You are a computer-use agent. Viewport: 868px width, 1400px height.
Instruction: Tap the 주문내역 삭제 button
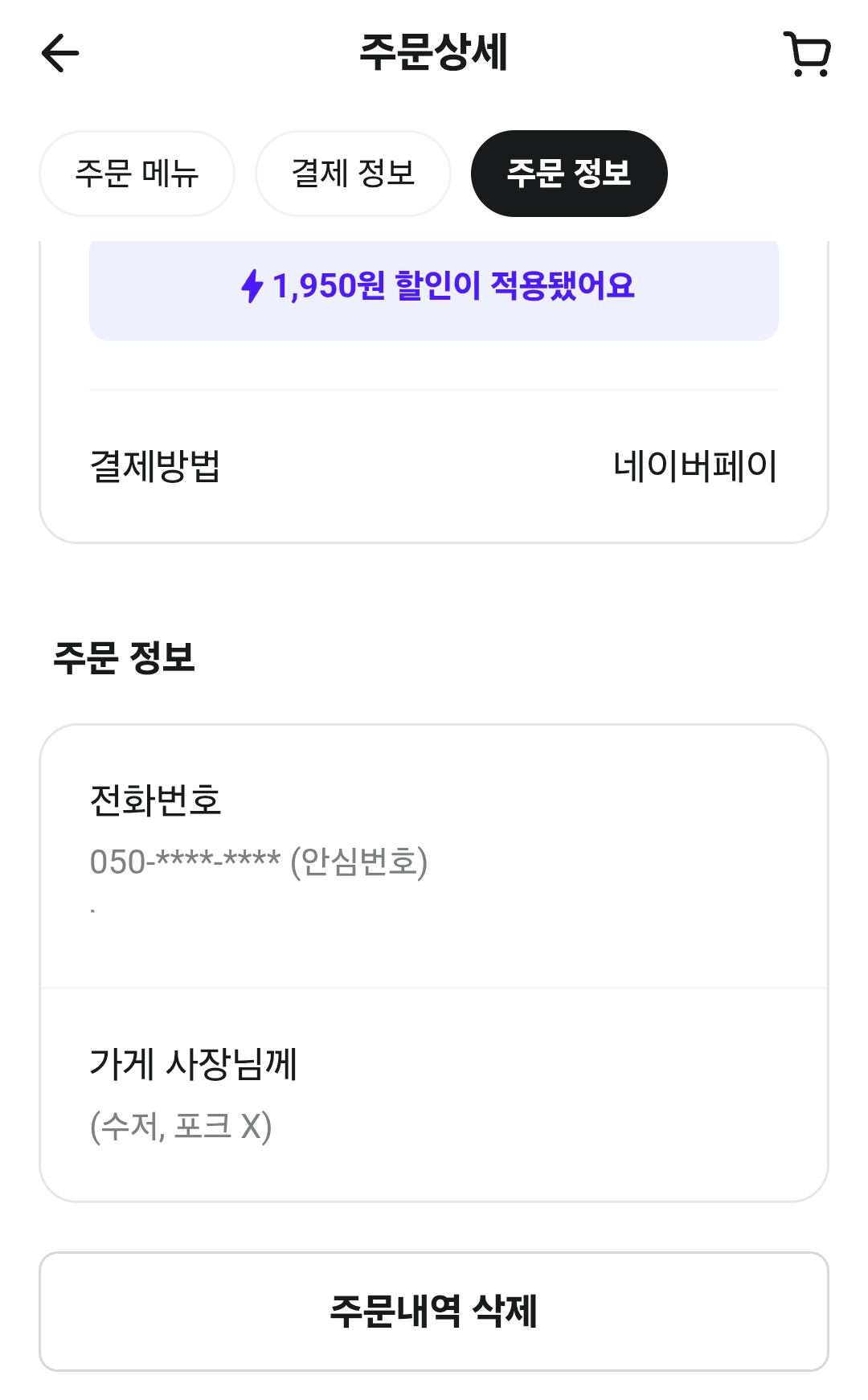pos(434,1312)
